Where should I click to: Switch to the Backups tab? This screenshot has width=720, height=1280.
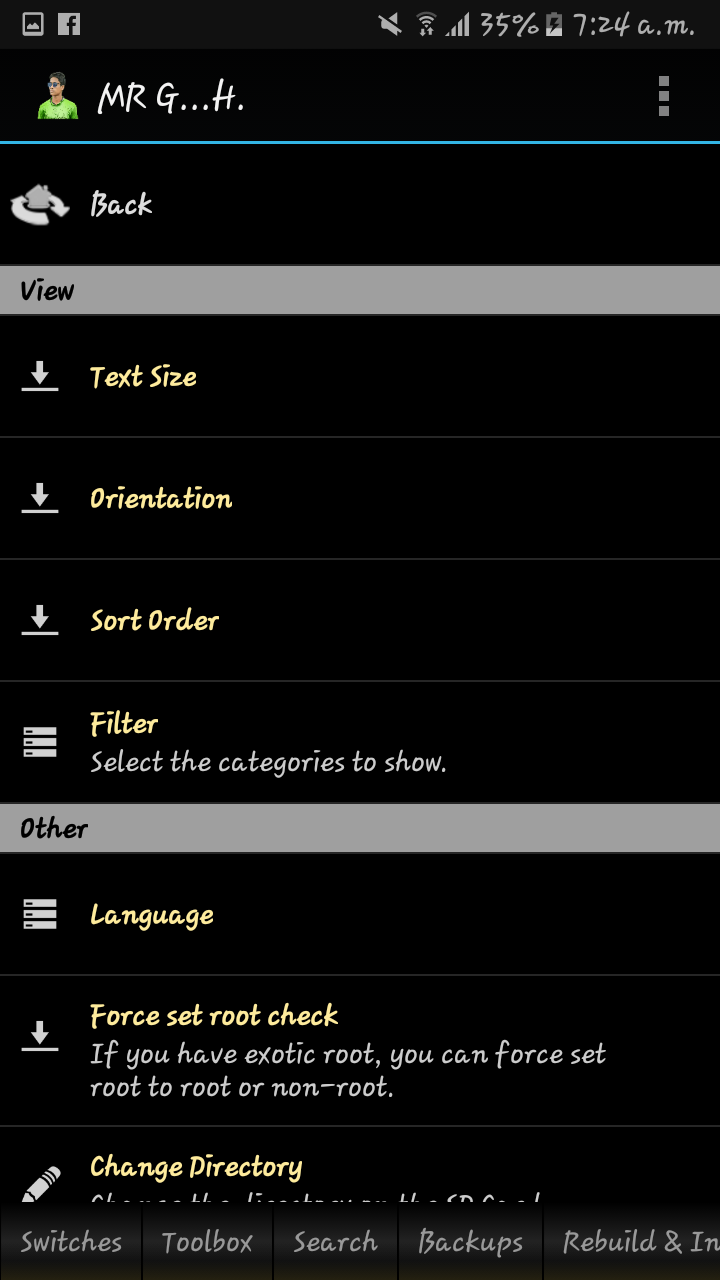471,1243
